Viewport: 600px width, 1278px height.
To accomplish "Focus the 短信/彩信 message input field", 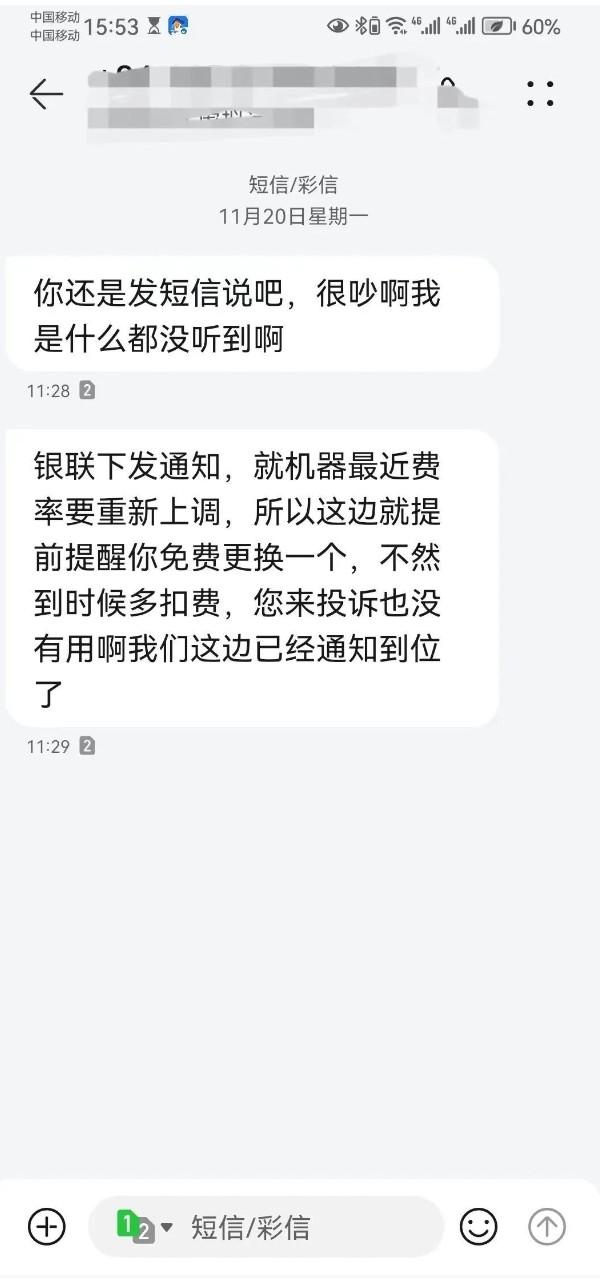I will [x=300, y=1227].
